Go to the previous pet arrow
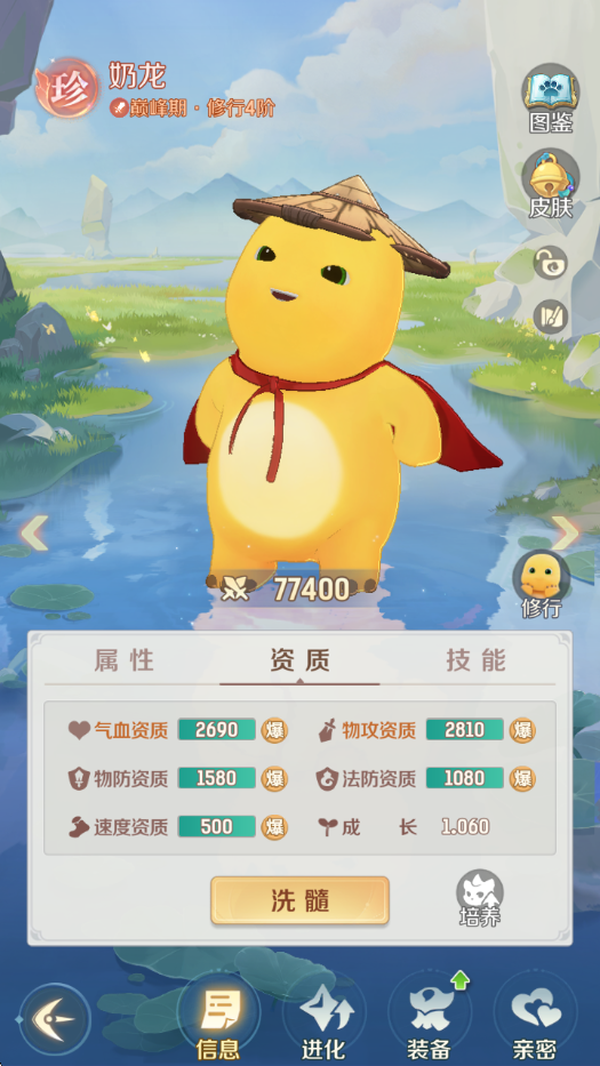The width and height of the screenshot is (600, 1066). (x=34, y=533)
